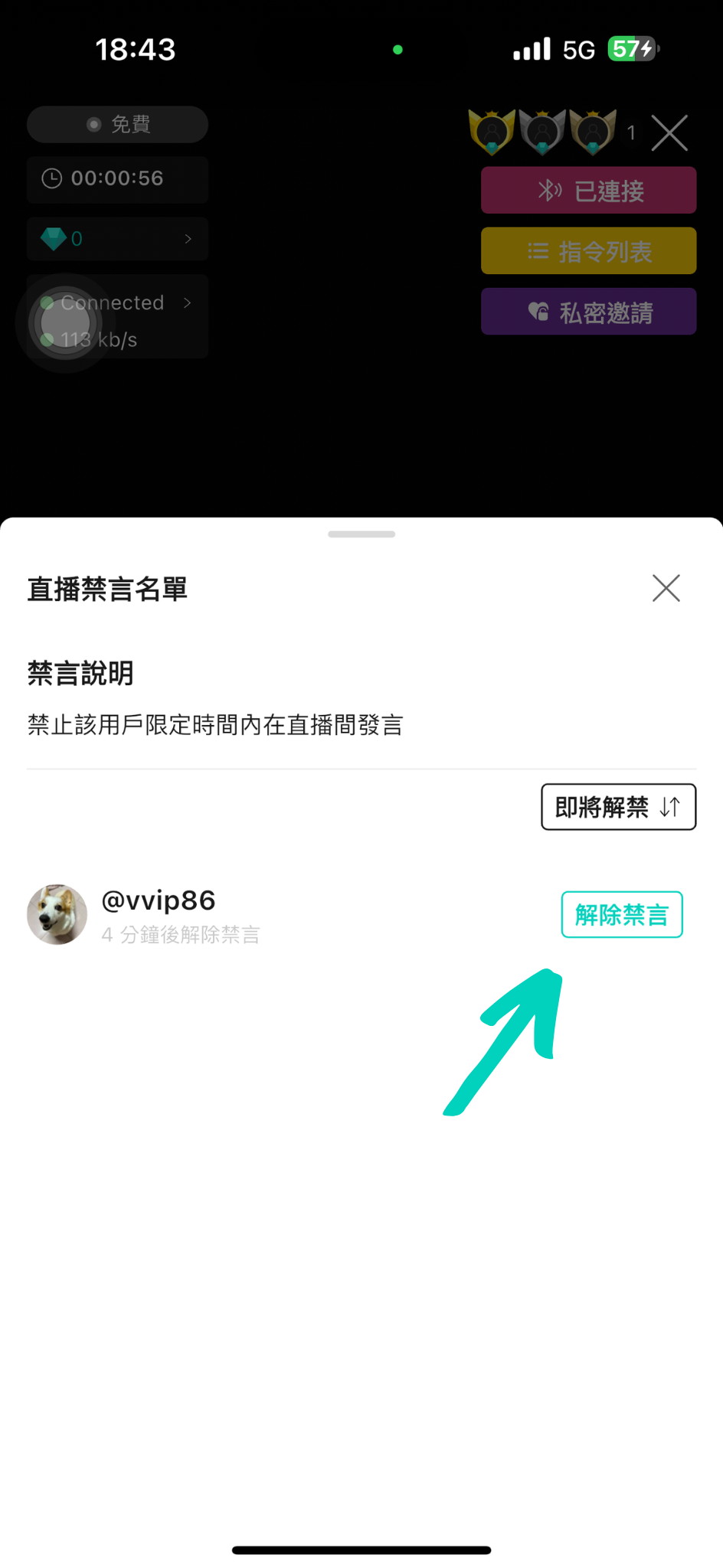Screen dimensions: 723x1568
Task: Tap the camera preview thumbnail on the left
Action: point(65,322)
